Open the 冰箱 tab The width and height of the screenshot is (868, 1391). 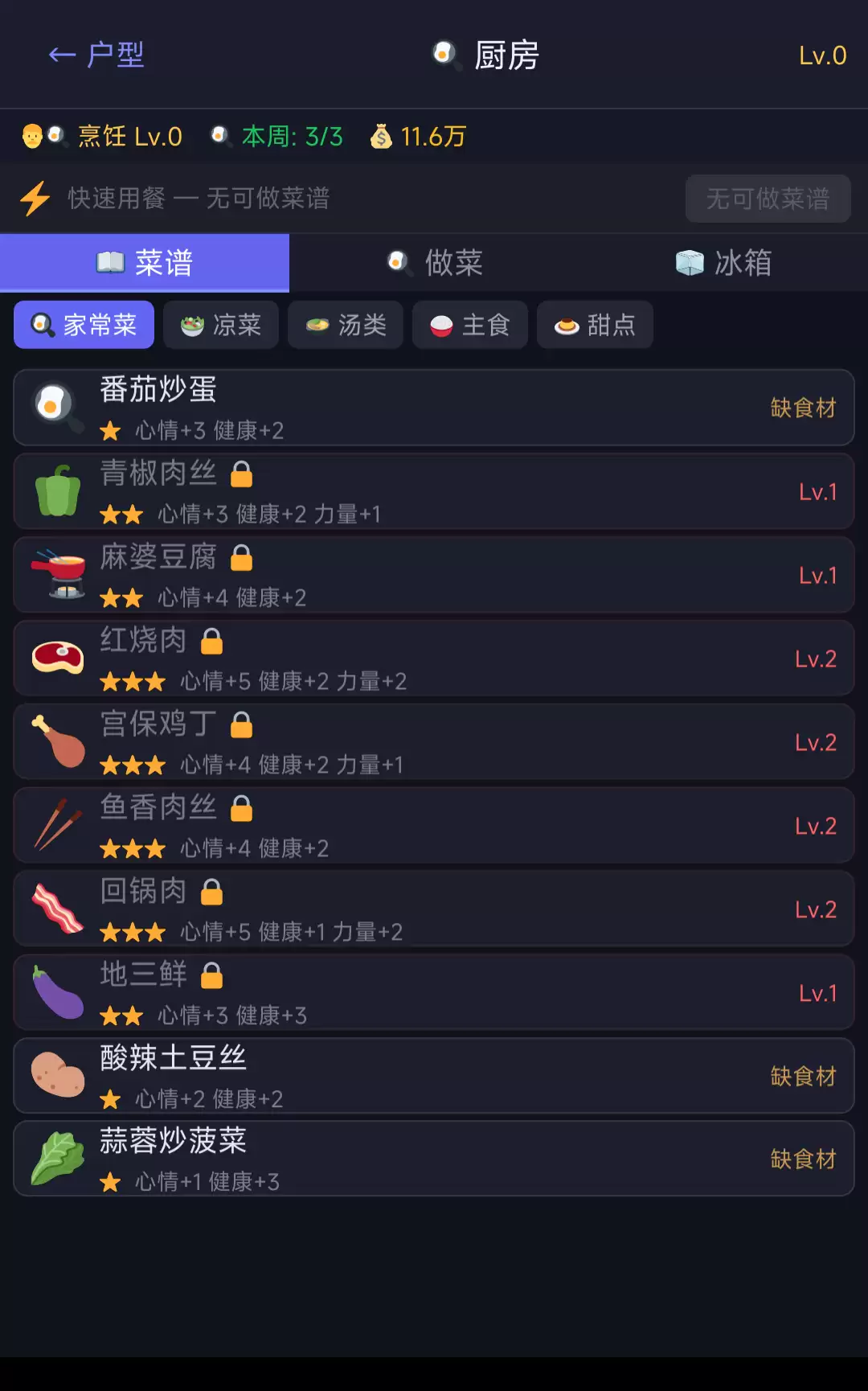[723, 263]
